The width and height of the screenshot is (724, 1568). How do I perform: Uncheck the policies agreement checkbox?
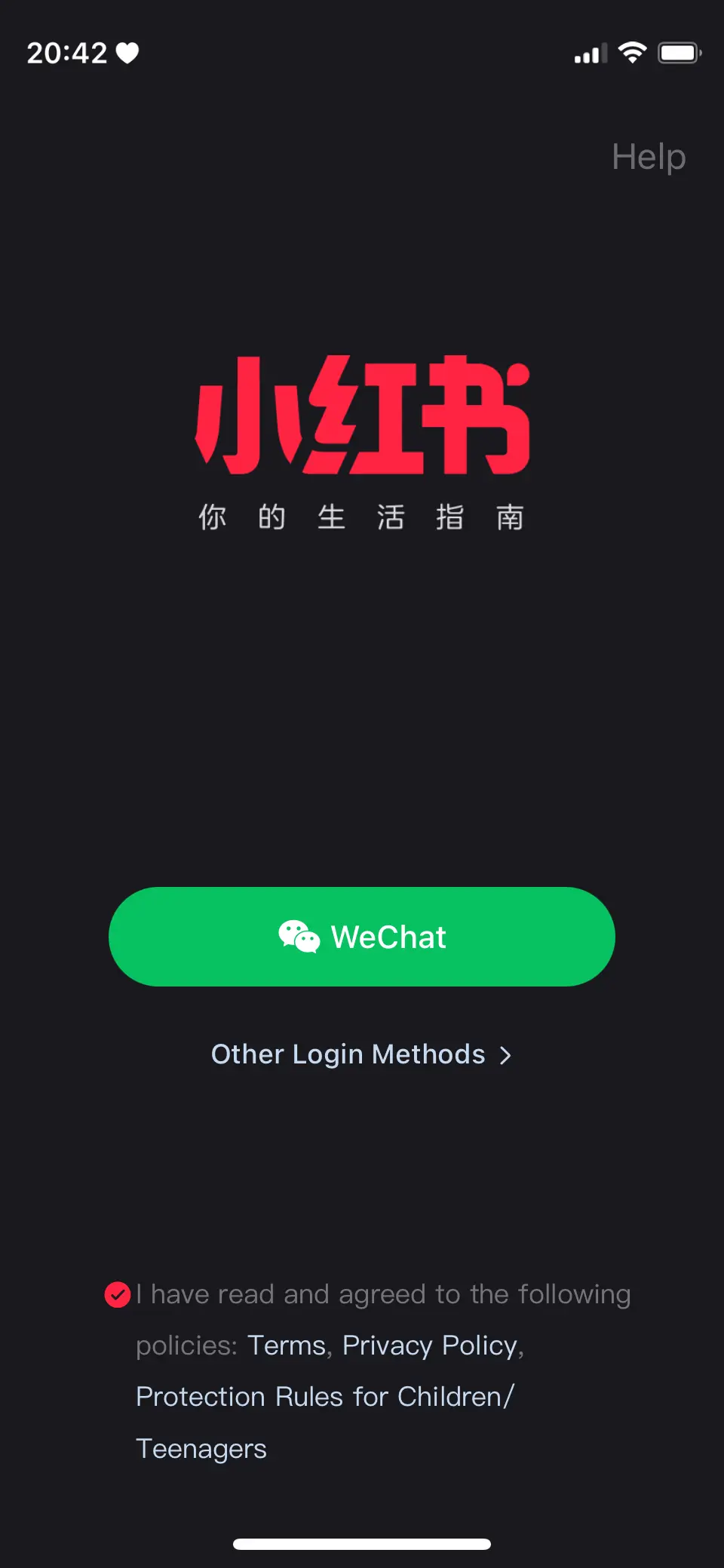coord(118,1294)
